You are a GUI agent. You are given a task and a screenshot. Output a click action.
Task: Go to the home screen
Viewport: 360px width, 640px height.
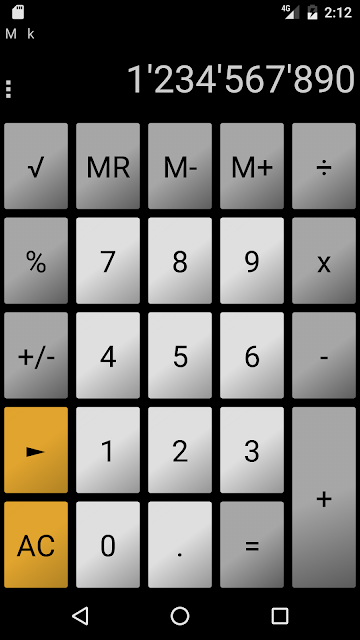pos(180,616)
